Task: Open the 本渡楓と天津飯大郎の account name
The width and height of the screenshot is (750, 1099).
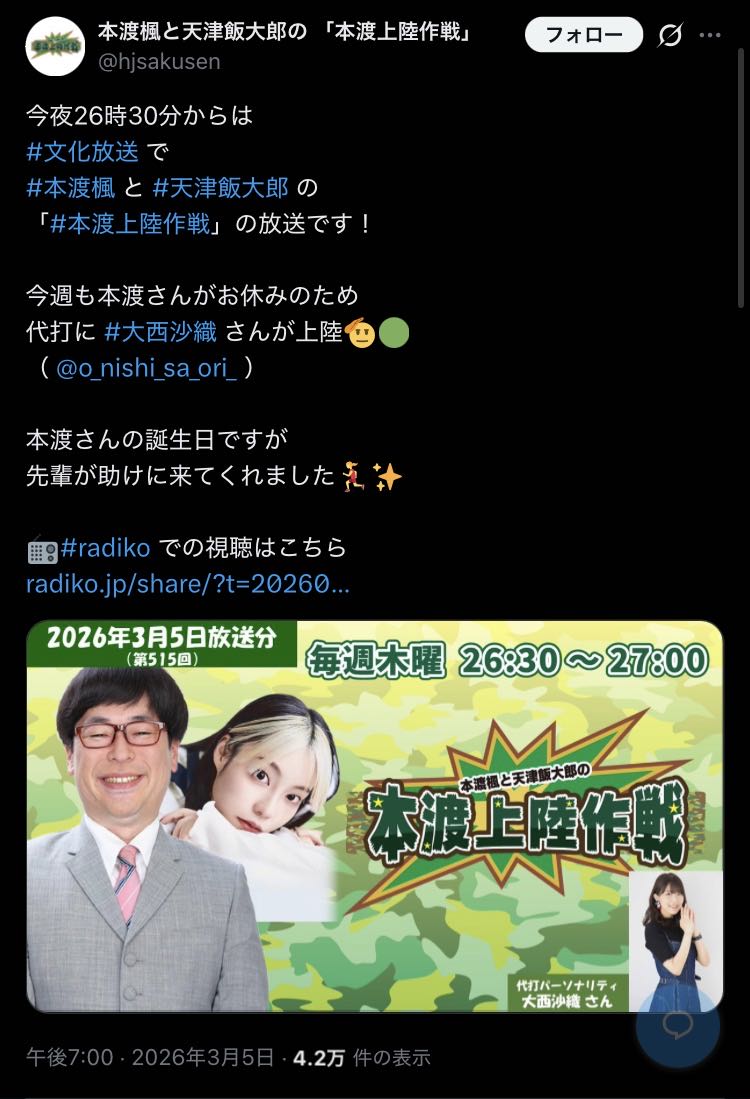Action: [x=285, y=32]
